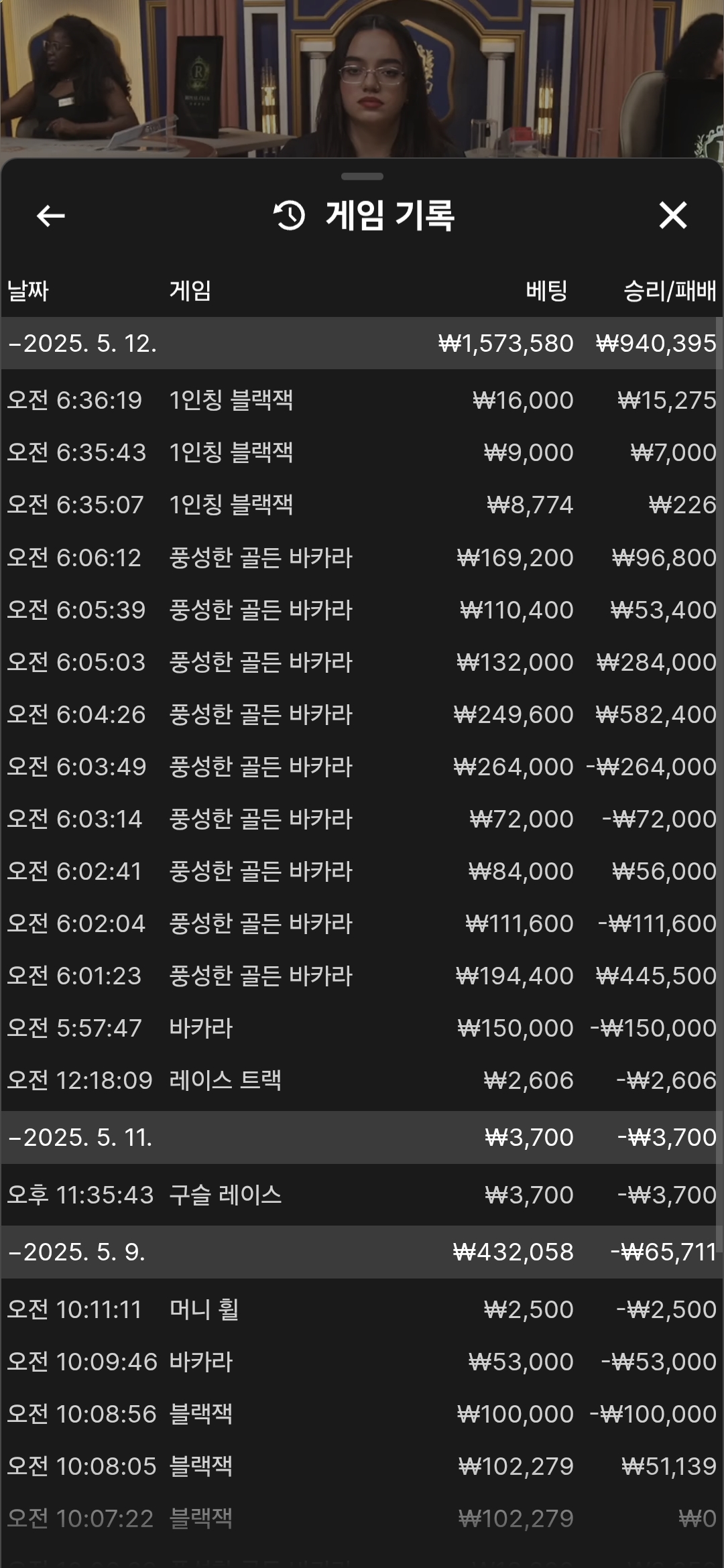
Task: Close the game history panel
Action: (x=672, y=215)
